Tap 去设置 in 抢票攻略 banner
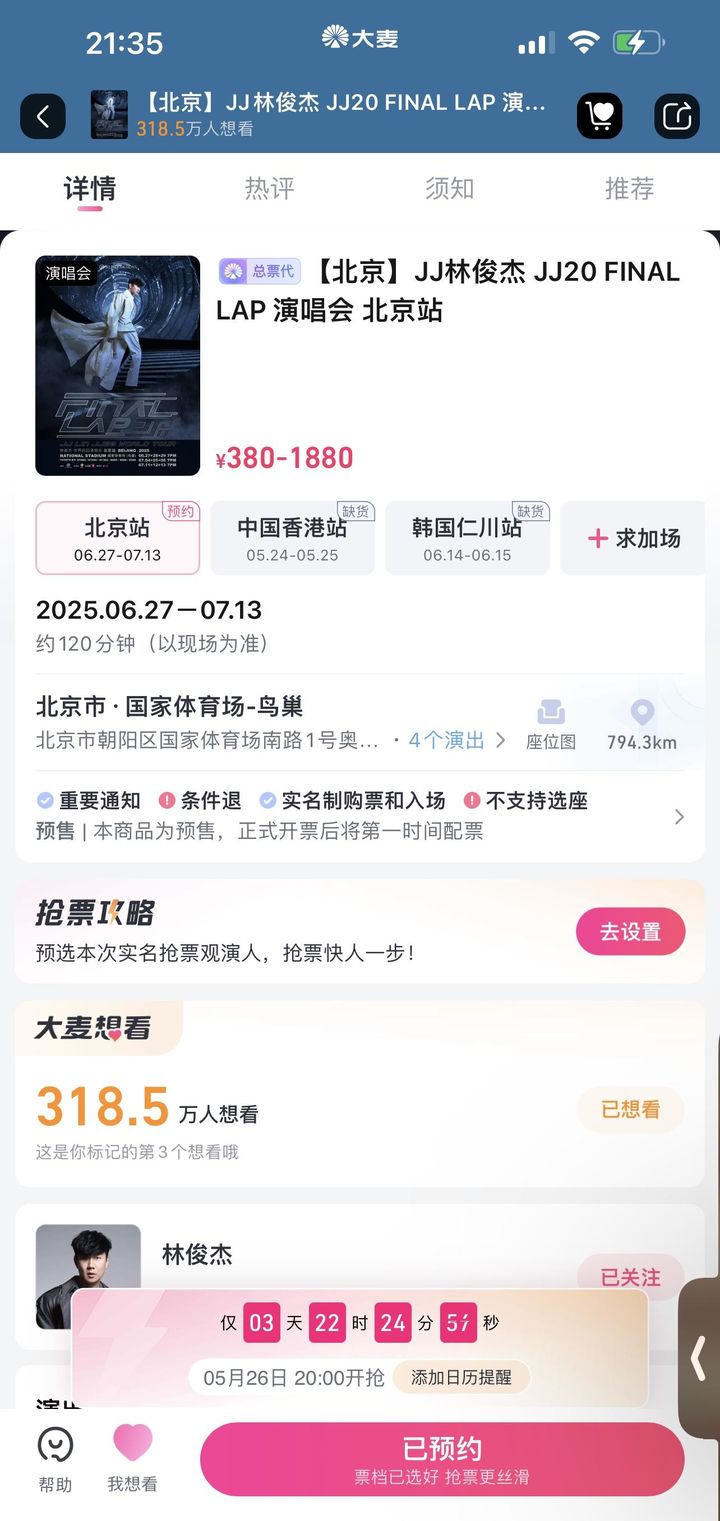The image size is (720, 1521). 630,932
